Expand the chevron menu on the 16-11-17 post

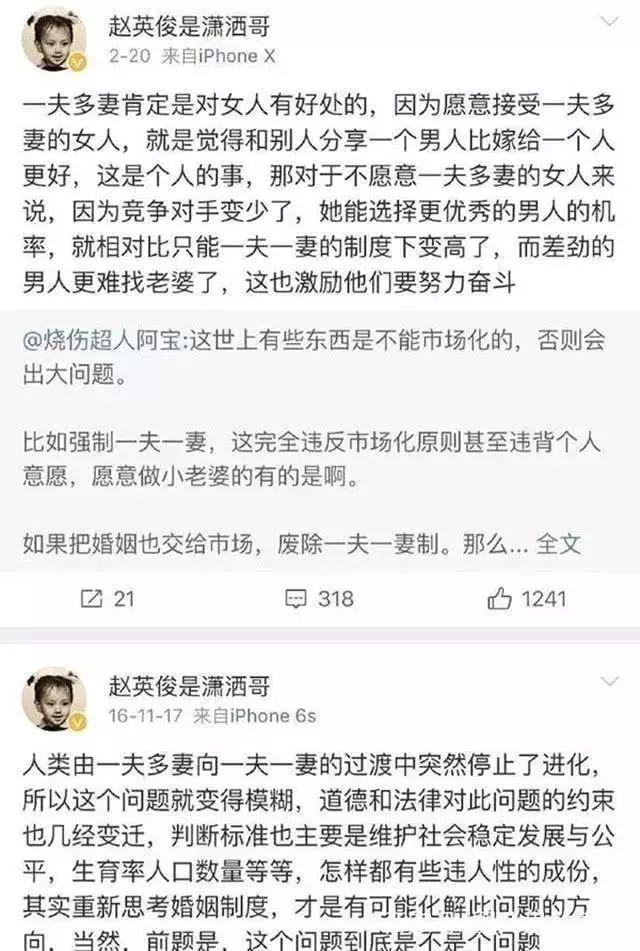(607, 682)
